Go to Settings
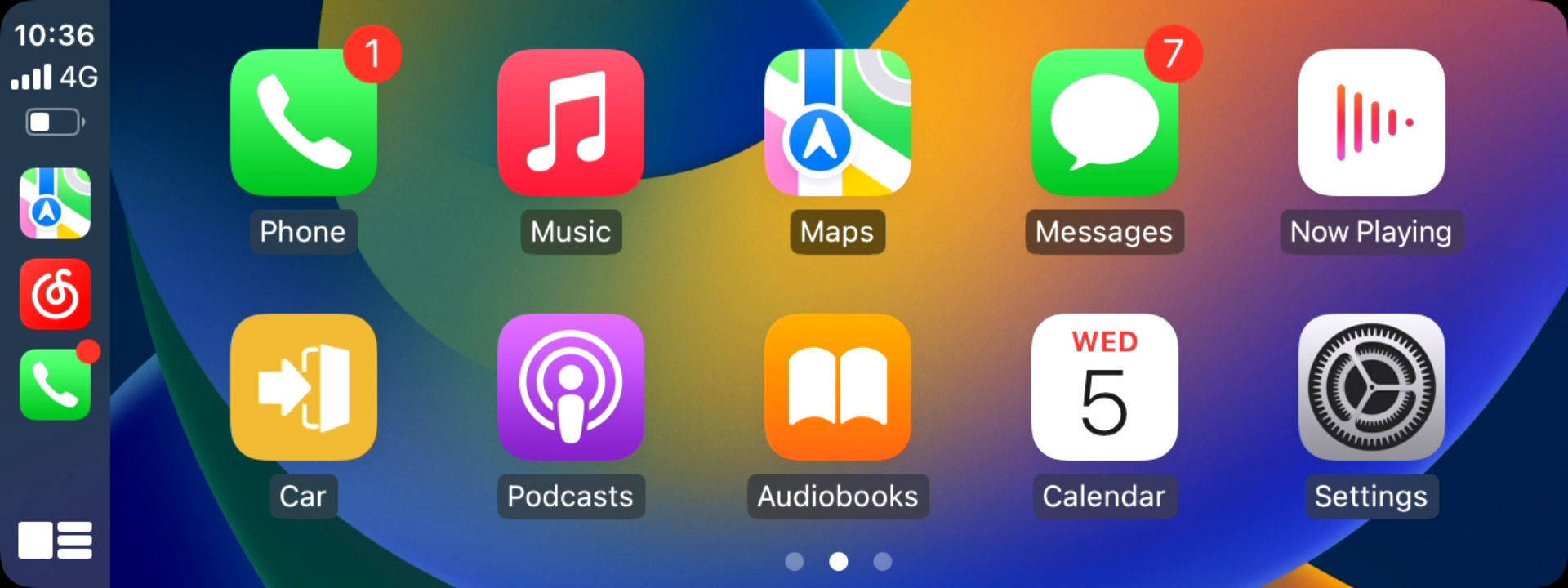 [x=1371, y=387]
